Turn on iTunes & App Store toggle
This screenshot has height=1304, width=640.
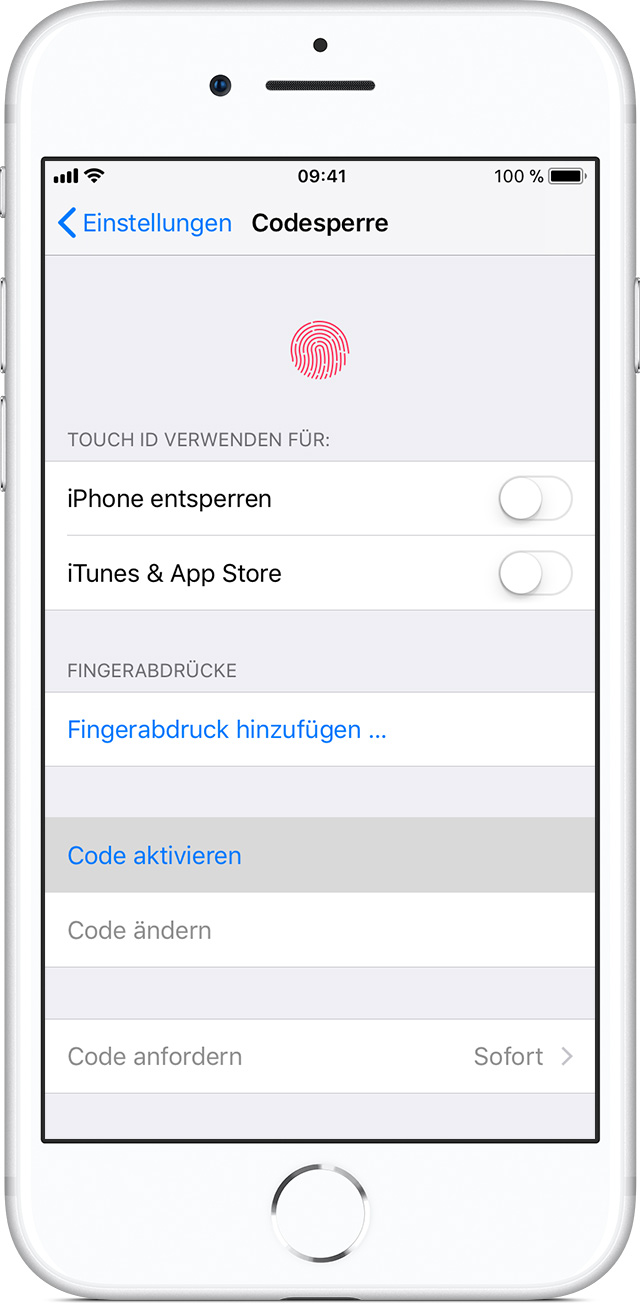tap(535, 574)
